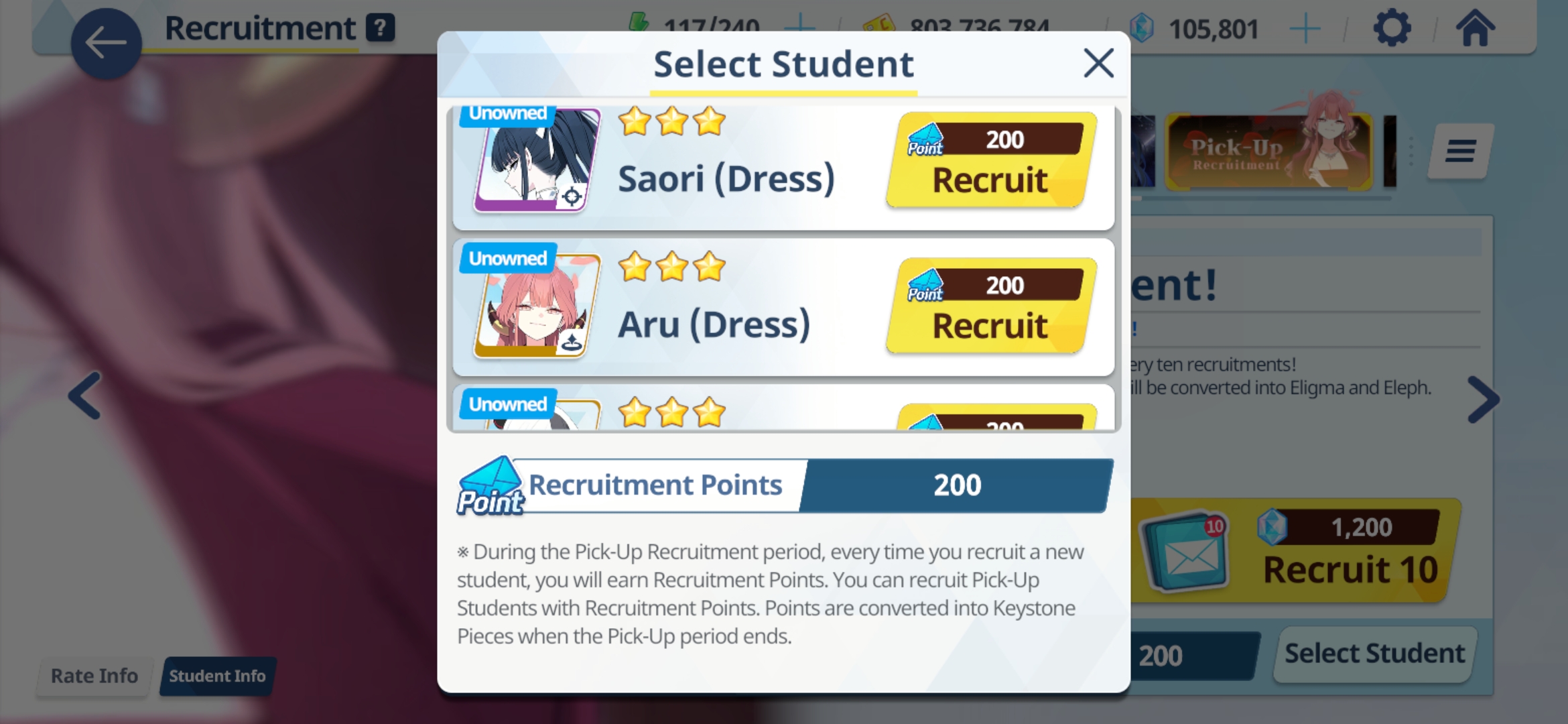Go back with the arrow button
The height and width of the screenshot is (724, 1568).
[x=106, y=44]
